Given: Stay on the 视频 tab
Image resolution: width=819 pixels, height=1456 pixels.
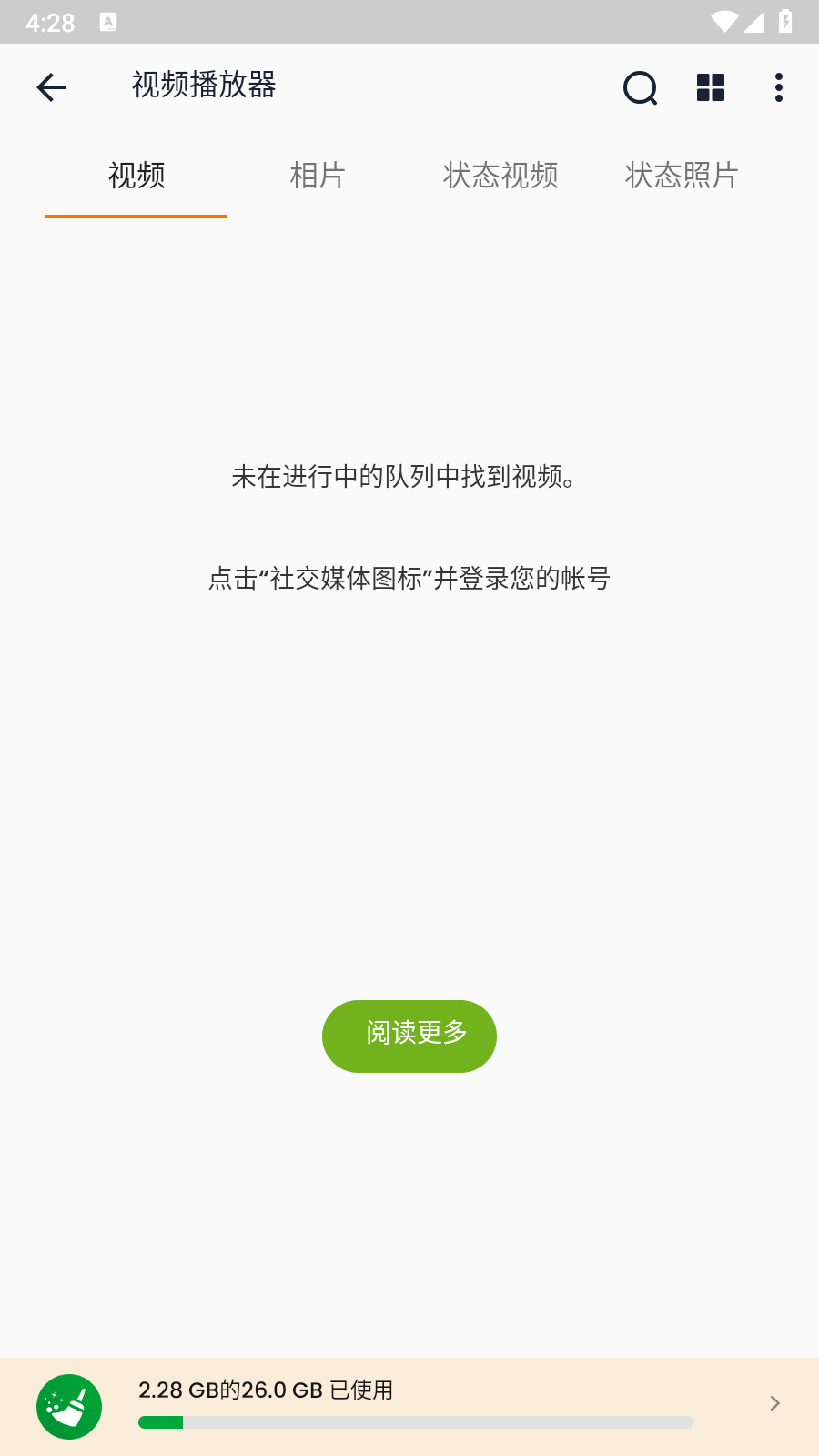Looking at the screenshot, I should click(136, 176).
